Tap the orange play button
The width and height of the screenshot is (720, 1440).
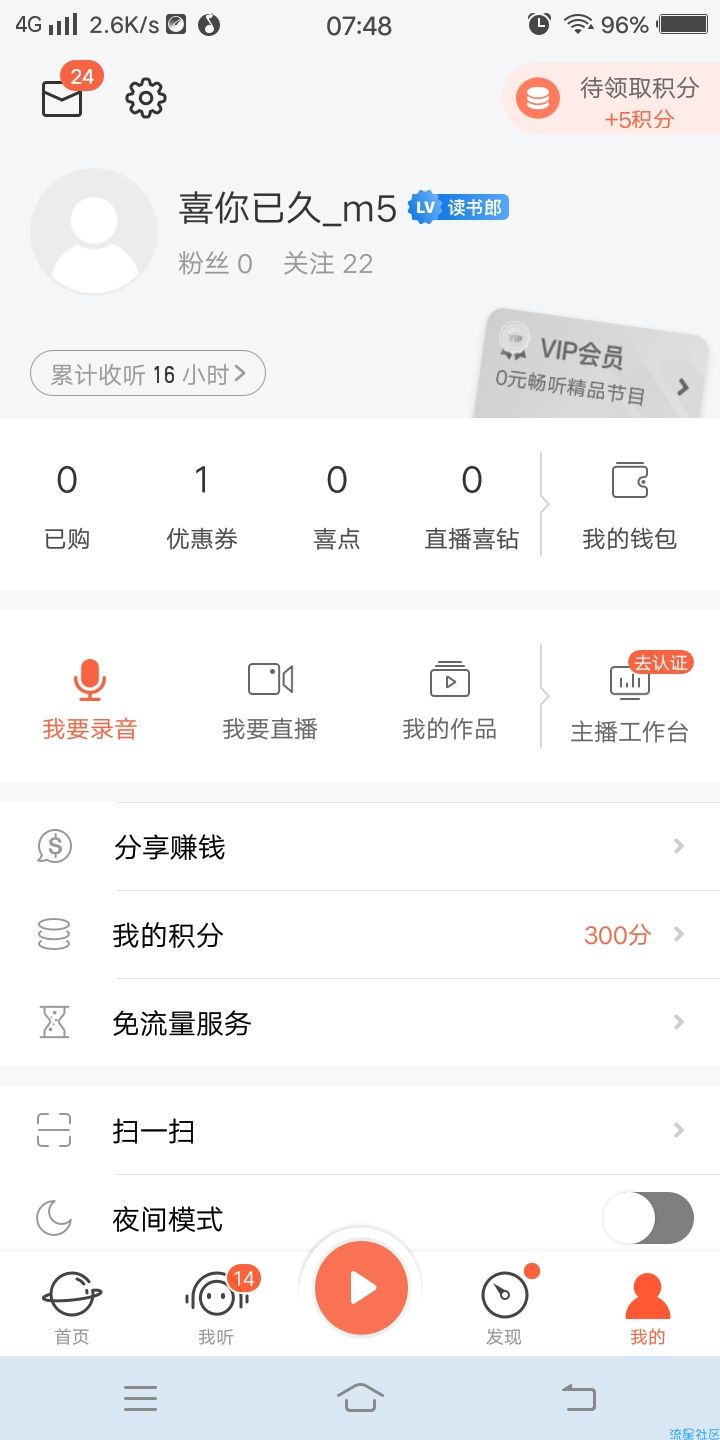click(361, 1289)
